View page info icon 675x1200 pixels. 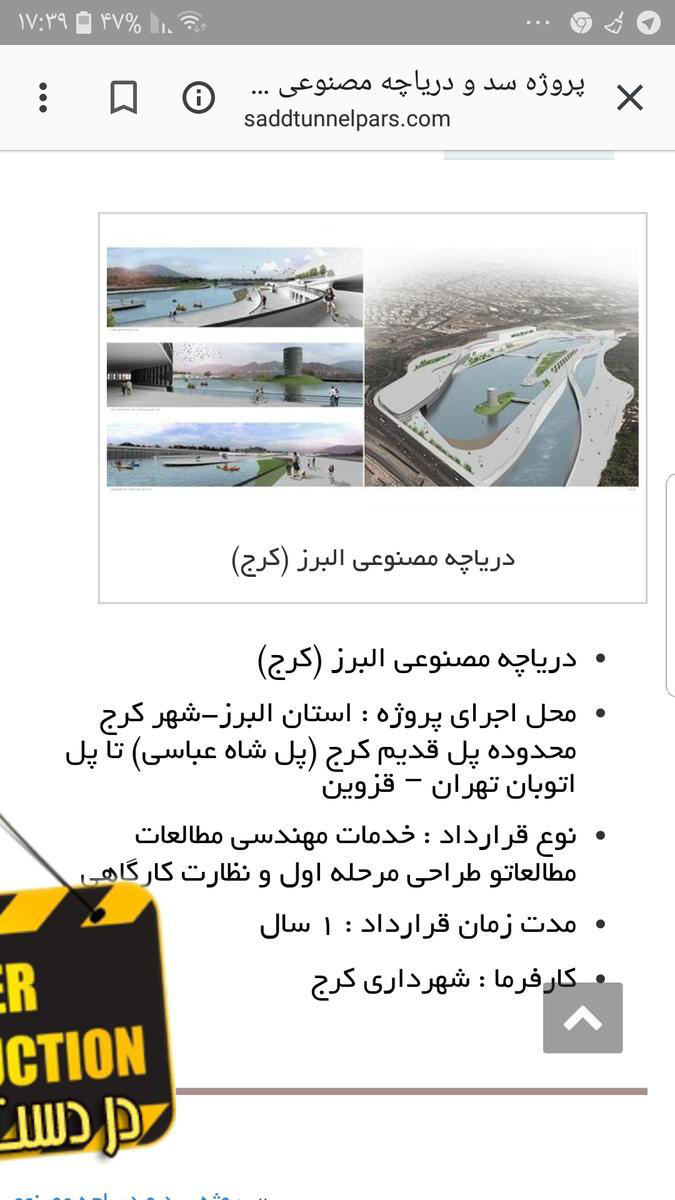point(199,98)
